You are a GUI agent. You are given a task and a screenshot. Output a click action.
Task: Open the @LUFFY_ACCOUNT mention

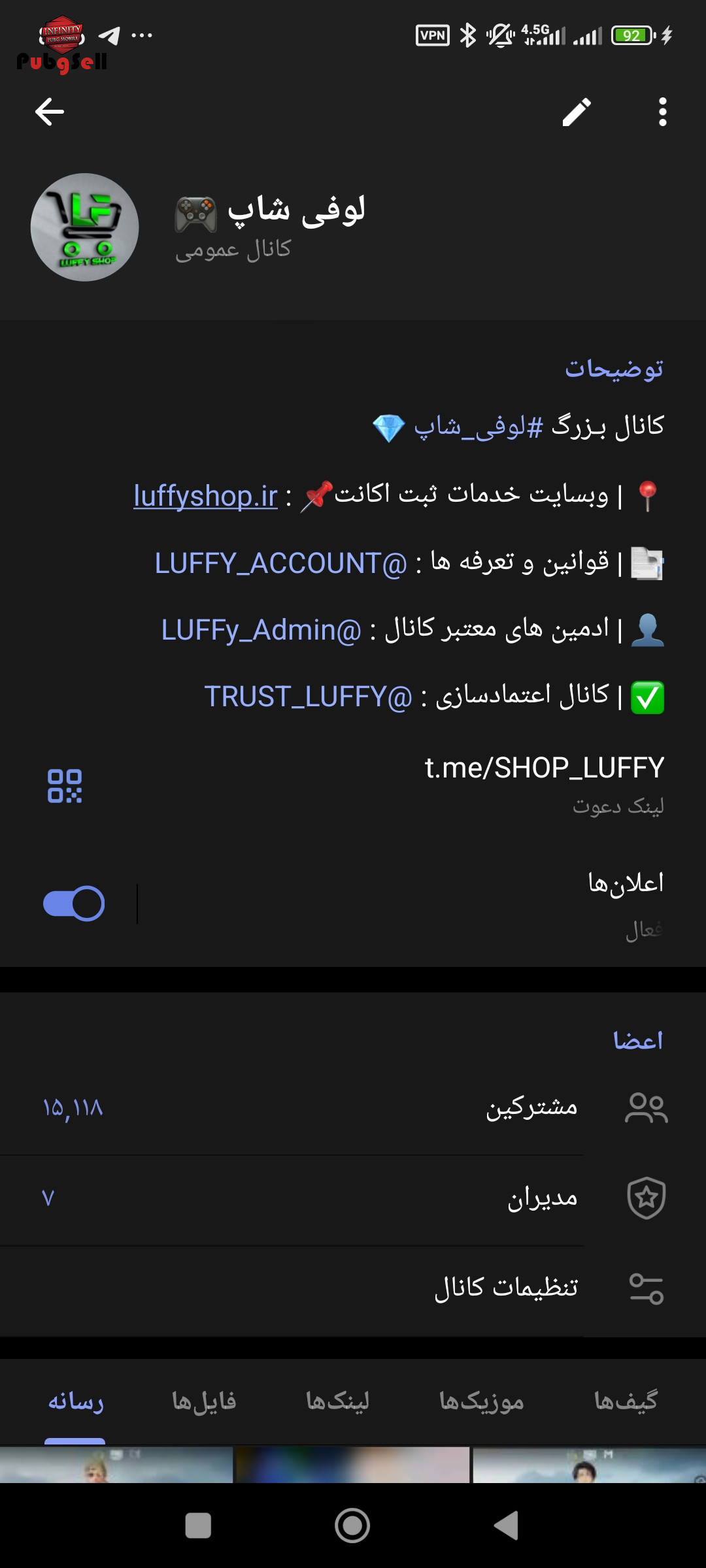click(x=281, y=563)
